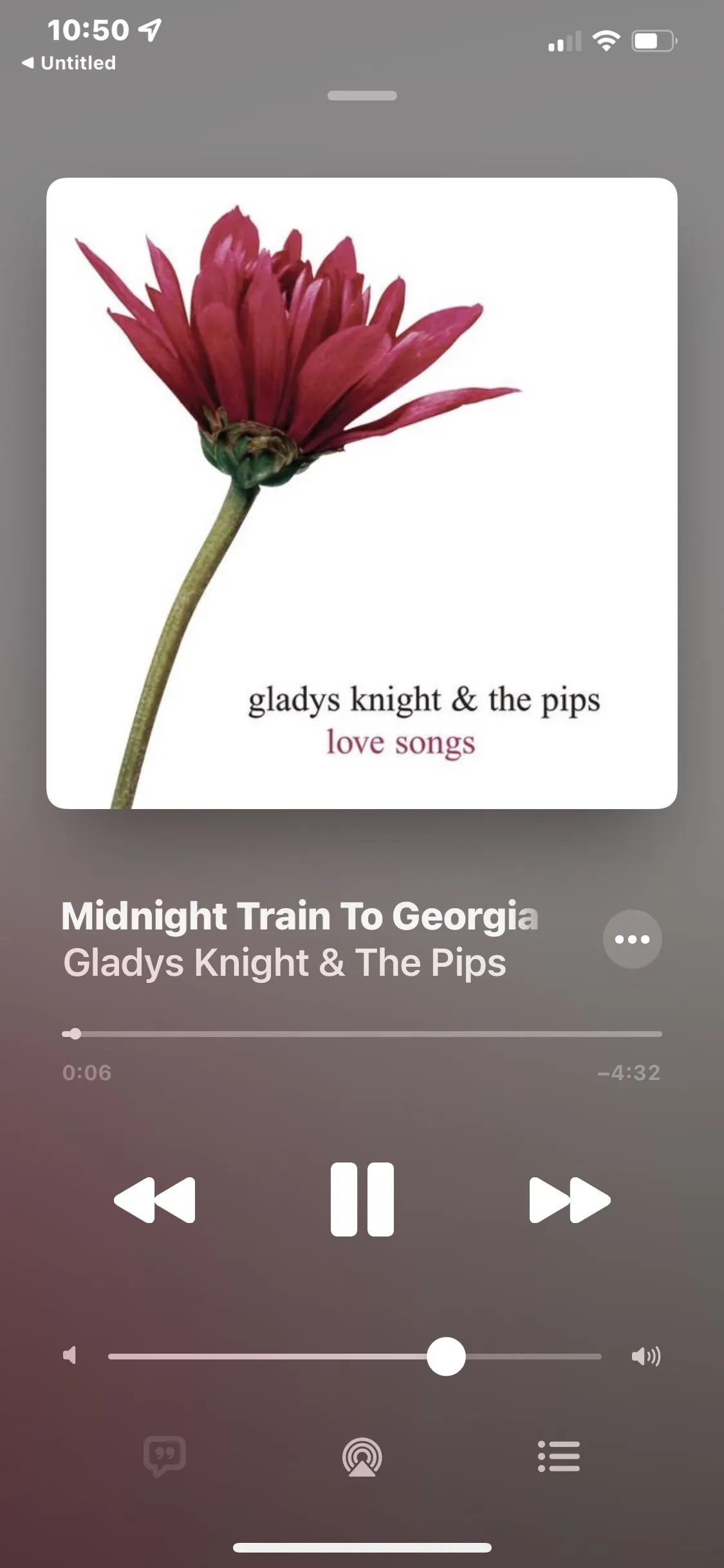Image resolution: width=724 pixels, height=1568 pixels.
Task: Return to the Untitled app
Action: 70,63
